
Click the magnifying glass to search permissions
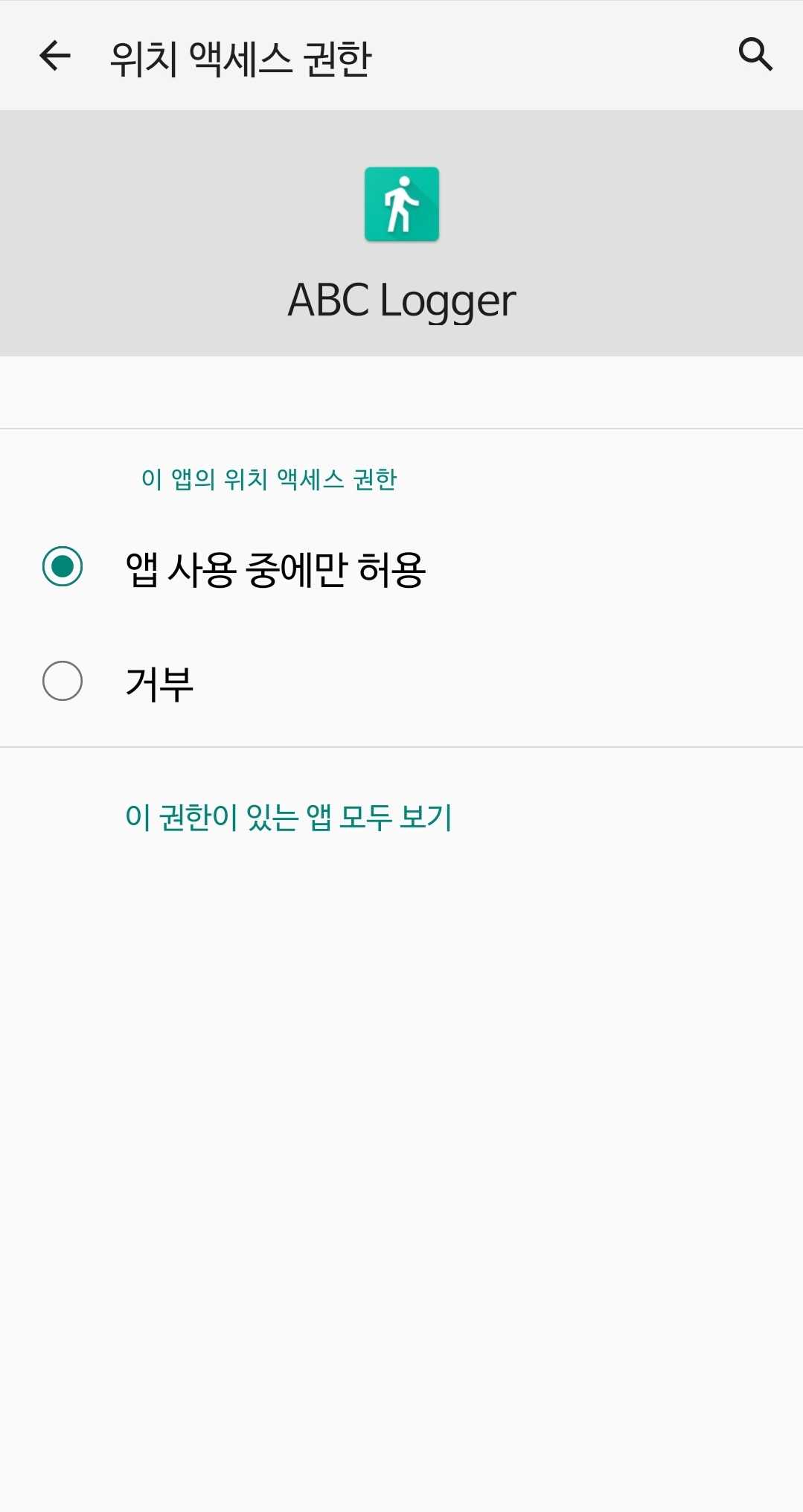755,54
